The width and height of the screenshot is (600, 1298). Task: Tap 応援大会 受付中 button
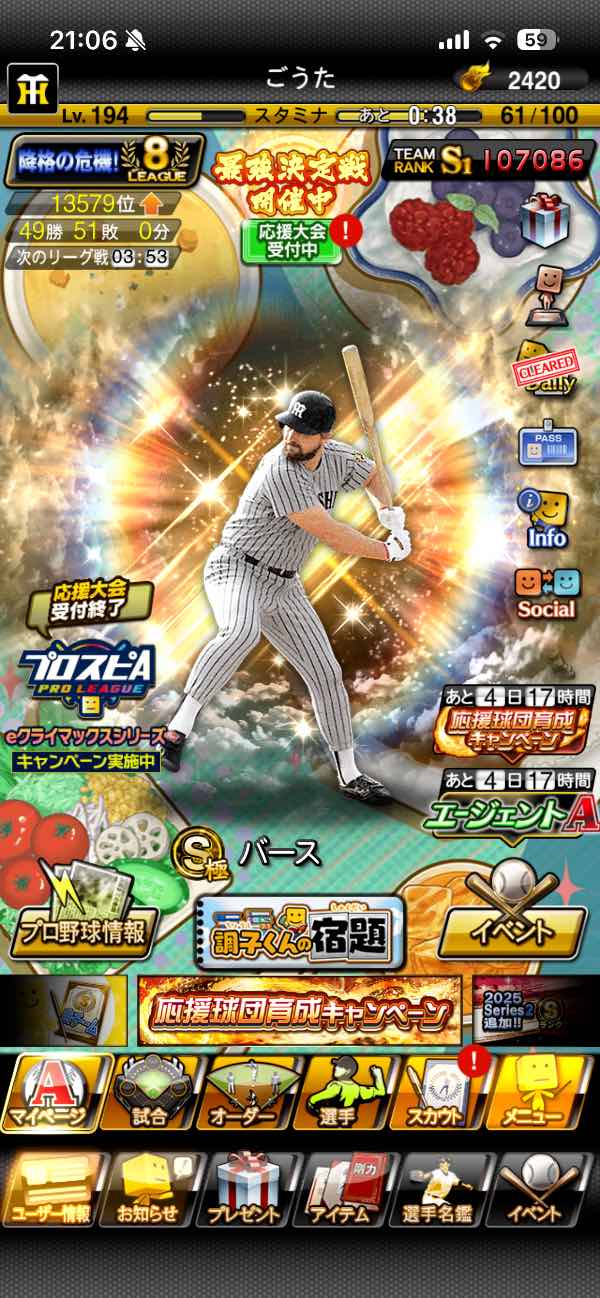[292, 240]
